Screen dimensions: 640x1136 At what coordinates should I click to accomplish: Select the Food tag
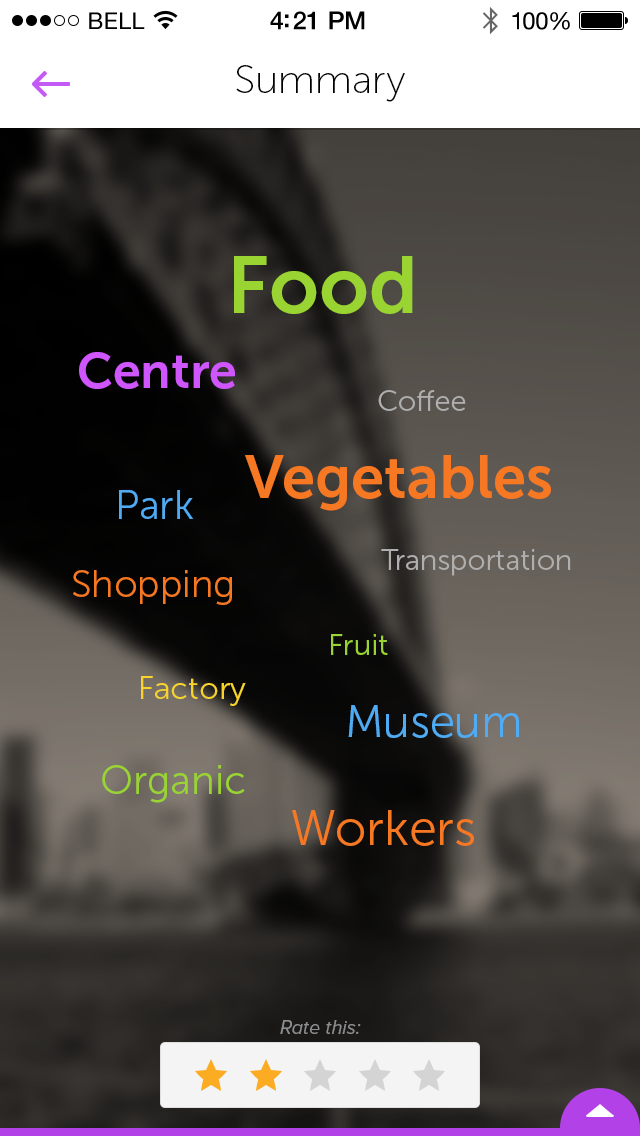click(322, 286)
